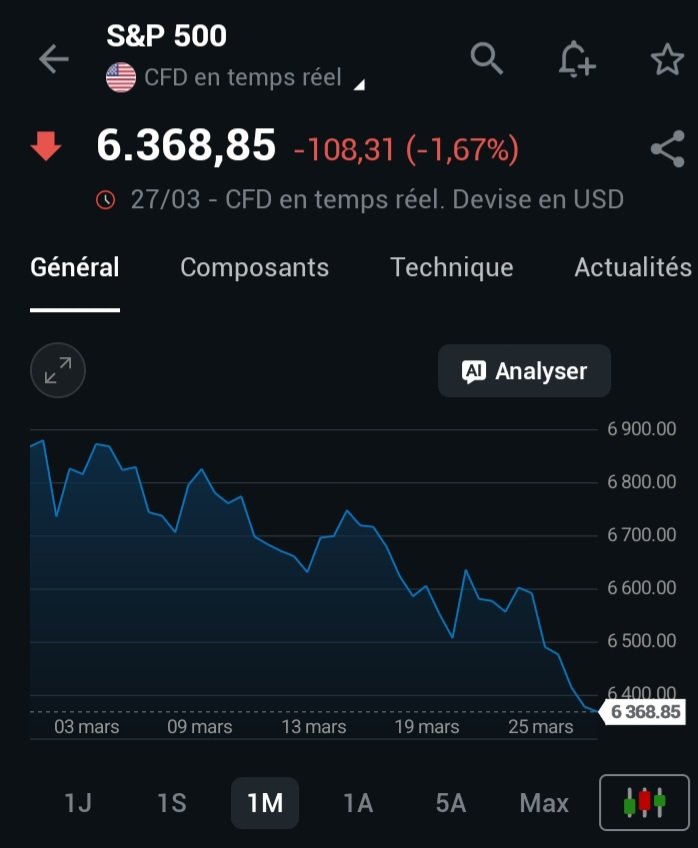Screen dimensions: 698x848
Task: Add a price alert with the bell
Action: coord(576,60)
